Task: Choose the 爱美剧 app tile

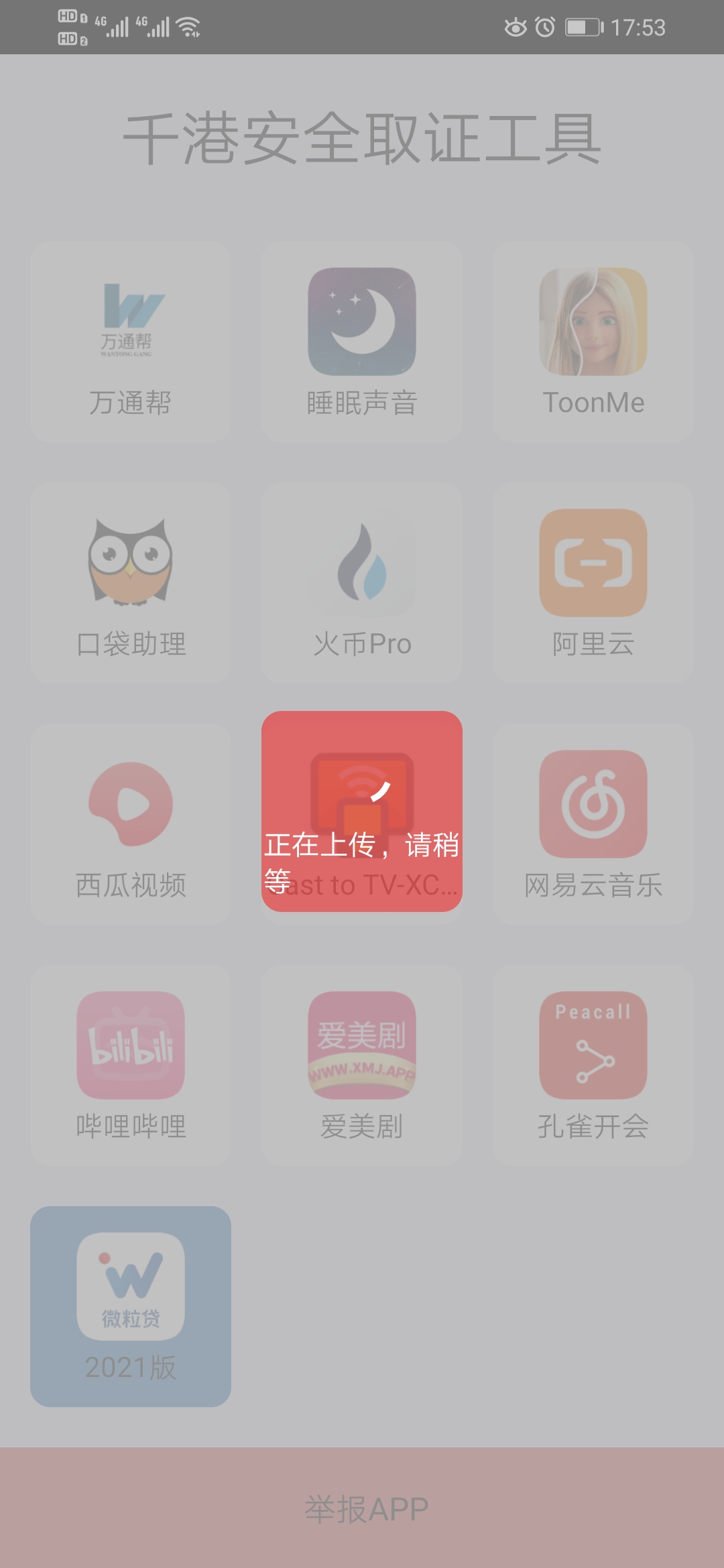Action: point(362,1065)
